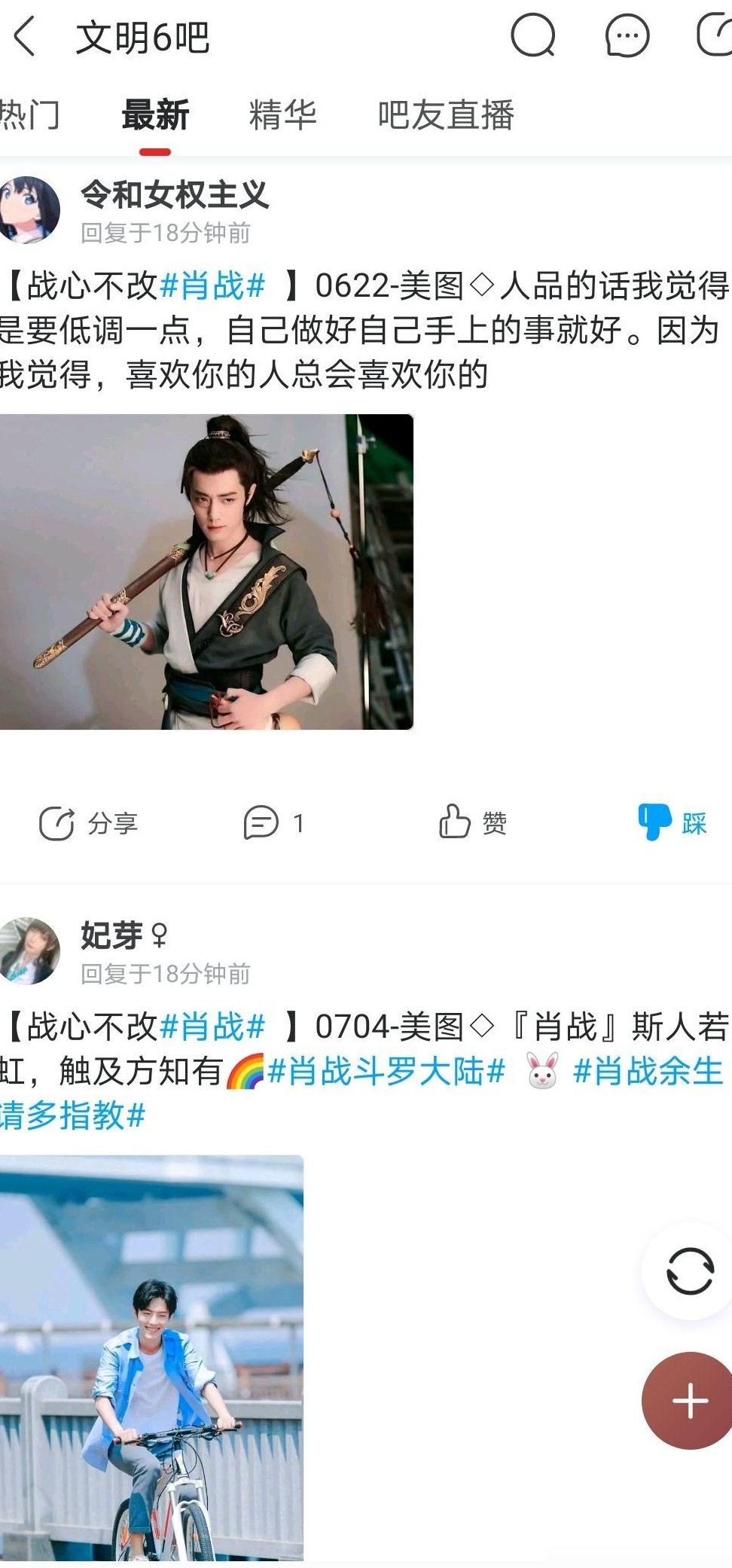Go back from 文明6吧

pos(25,37)
